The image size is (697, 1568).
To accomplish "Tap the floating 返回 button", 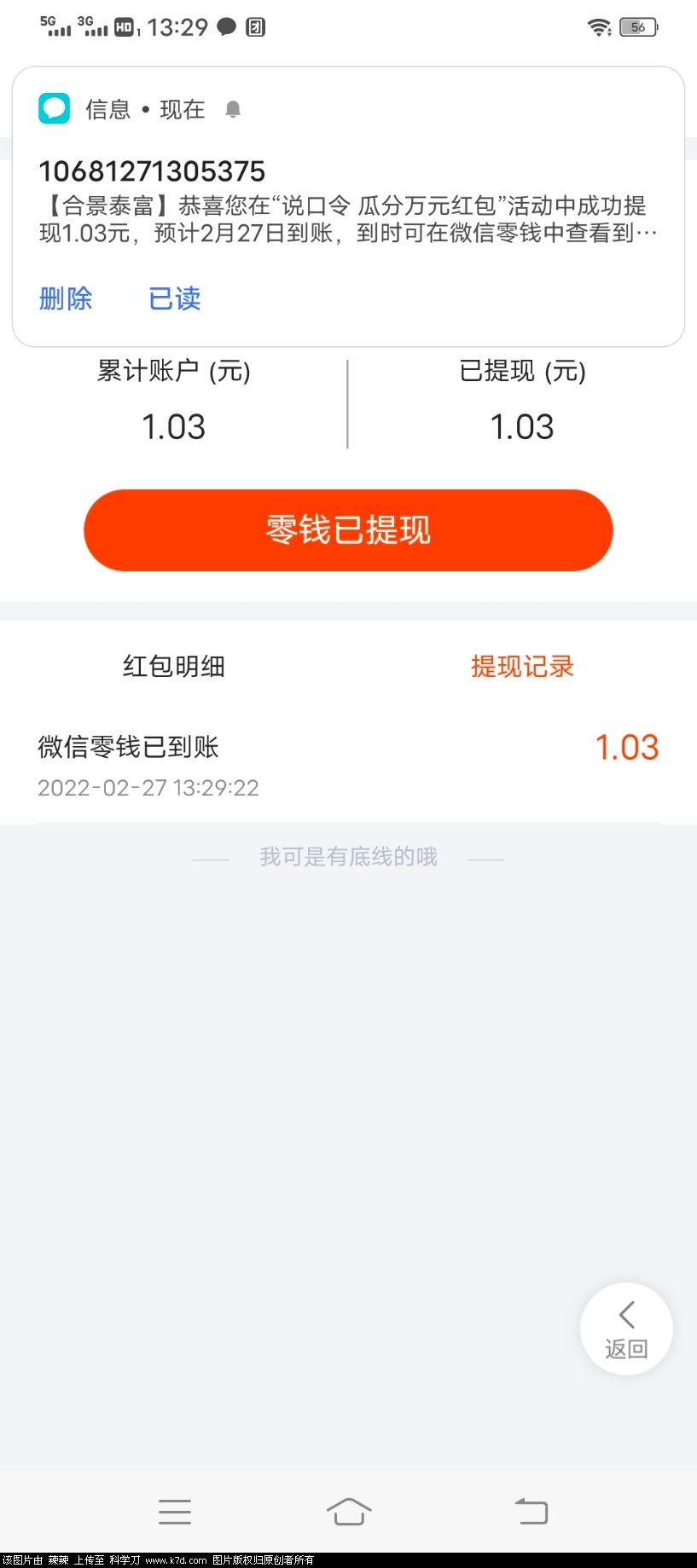I will pos(626,1328).
